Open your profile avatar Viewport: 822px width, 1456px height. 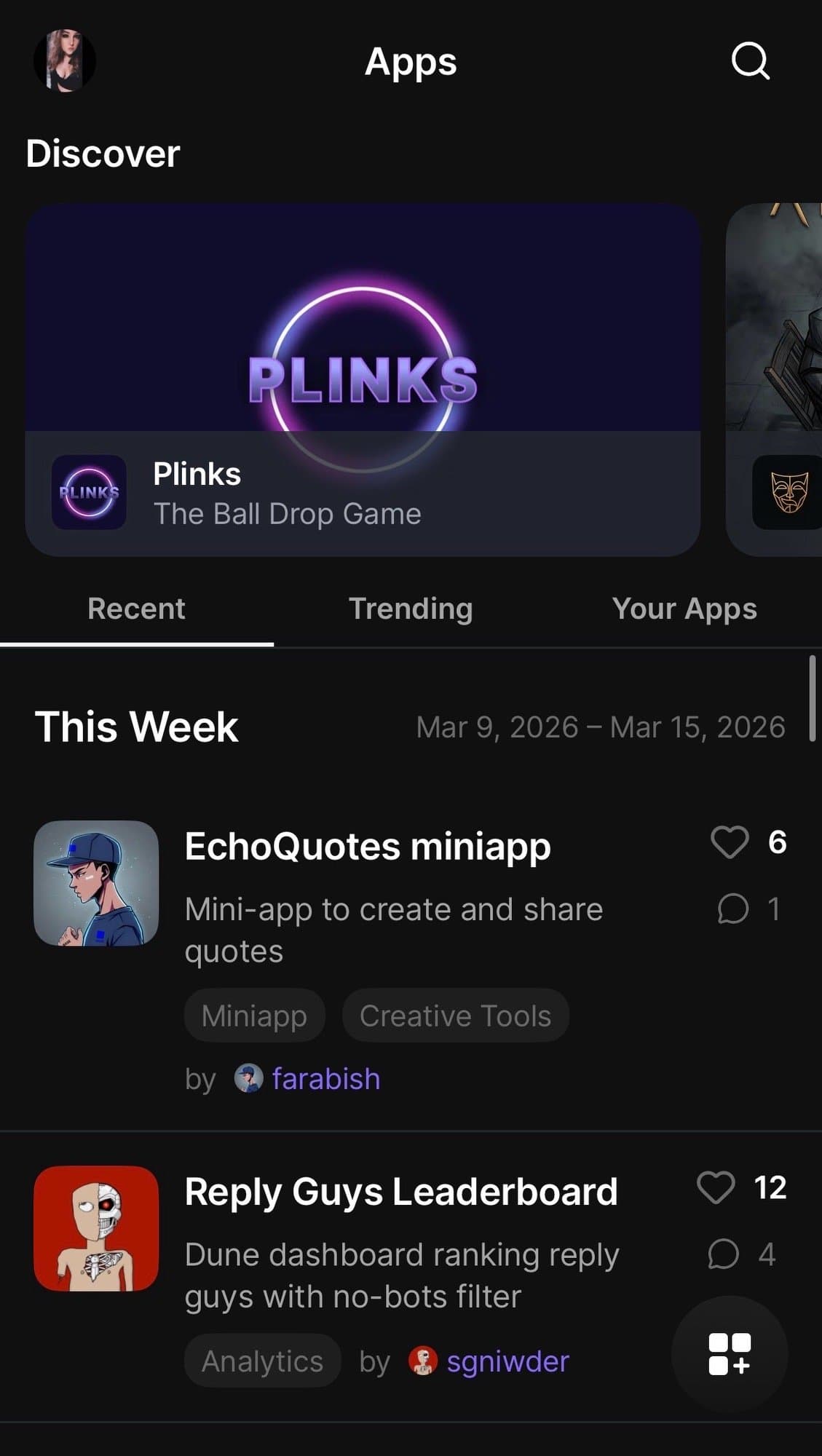65,61
